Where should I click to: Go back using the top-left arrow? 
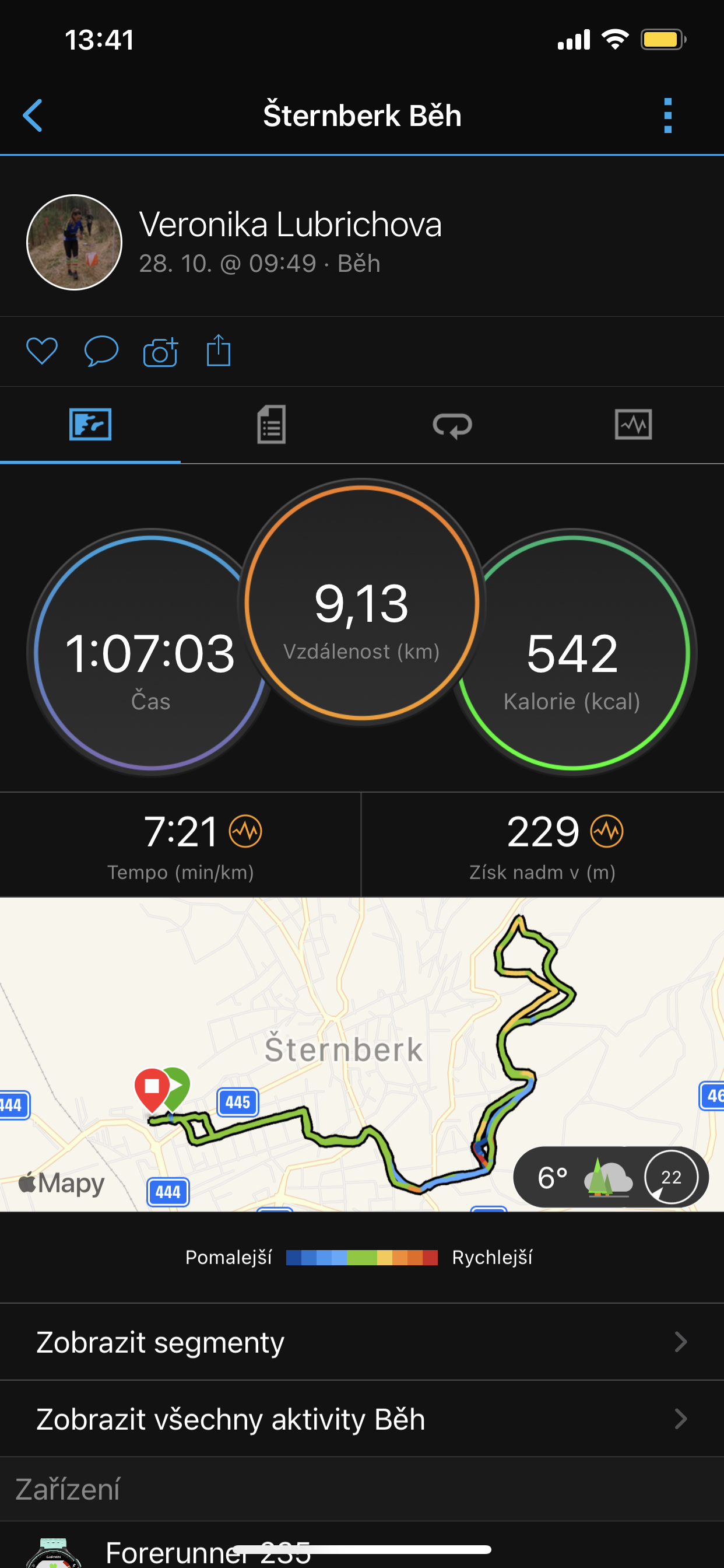33,115
